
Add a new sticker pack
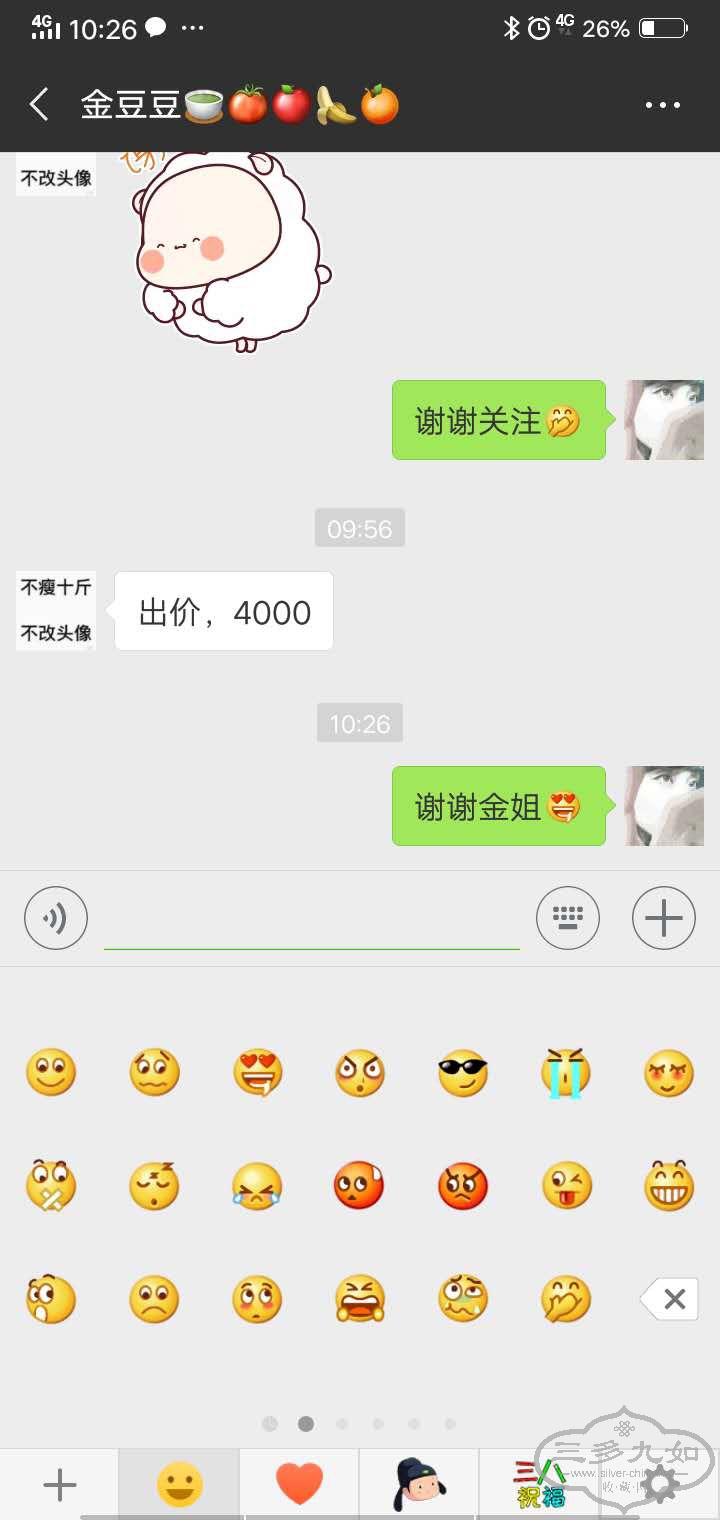tap(60, 1485)
